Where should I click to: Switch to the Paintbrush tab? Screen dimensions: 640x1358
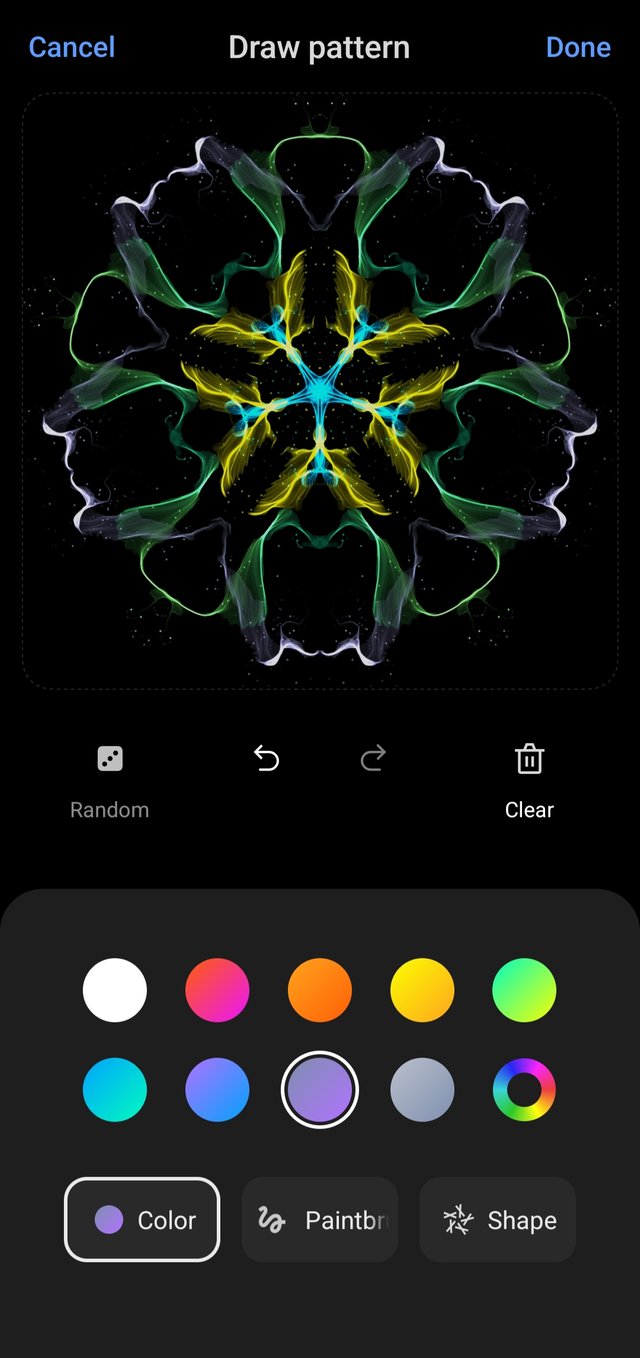point(320,1220)
